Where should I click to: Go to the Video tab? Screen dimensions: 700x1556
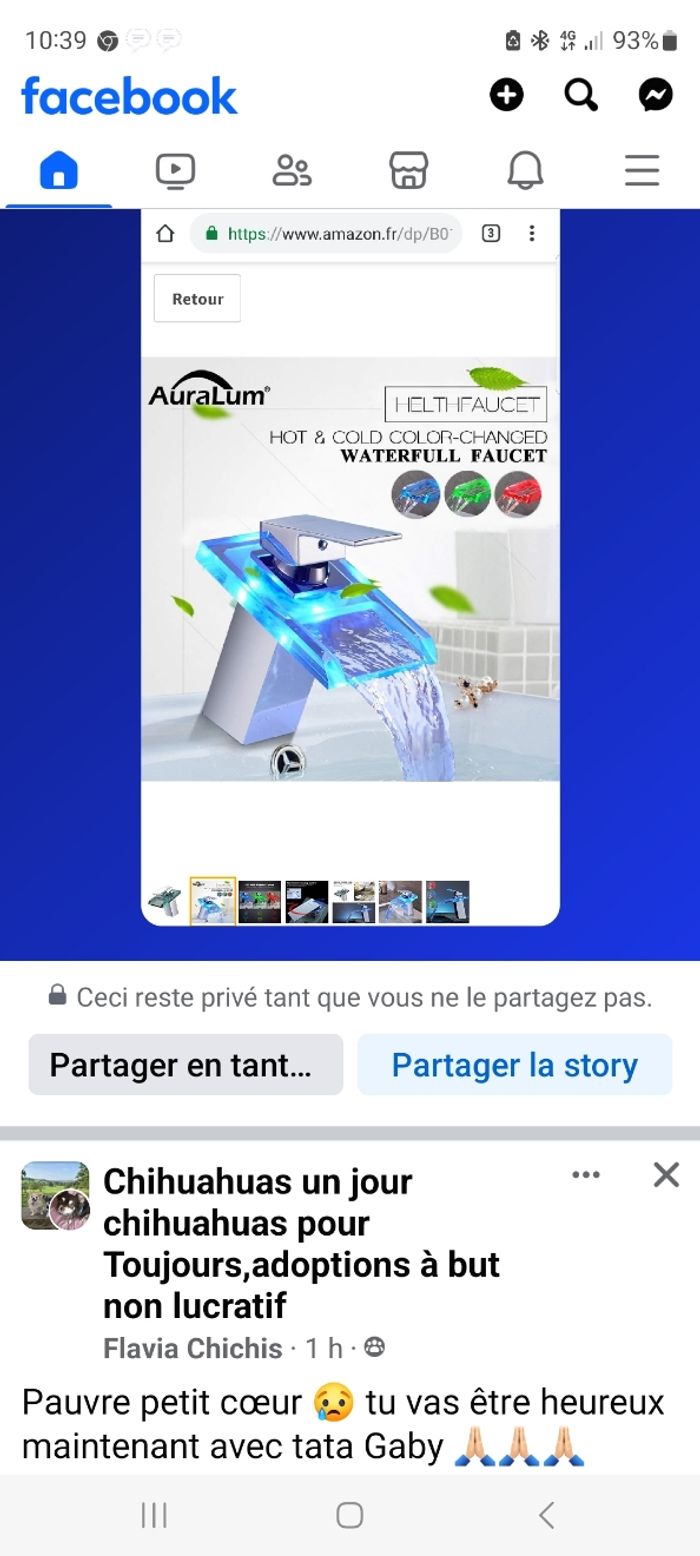[x=175, y=171]
